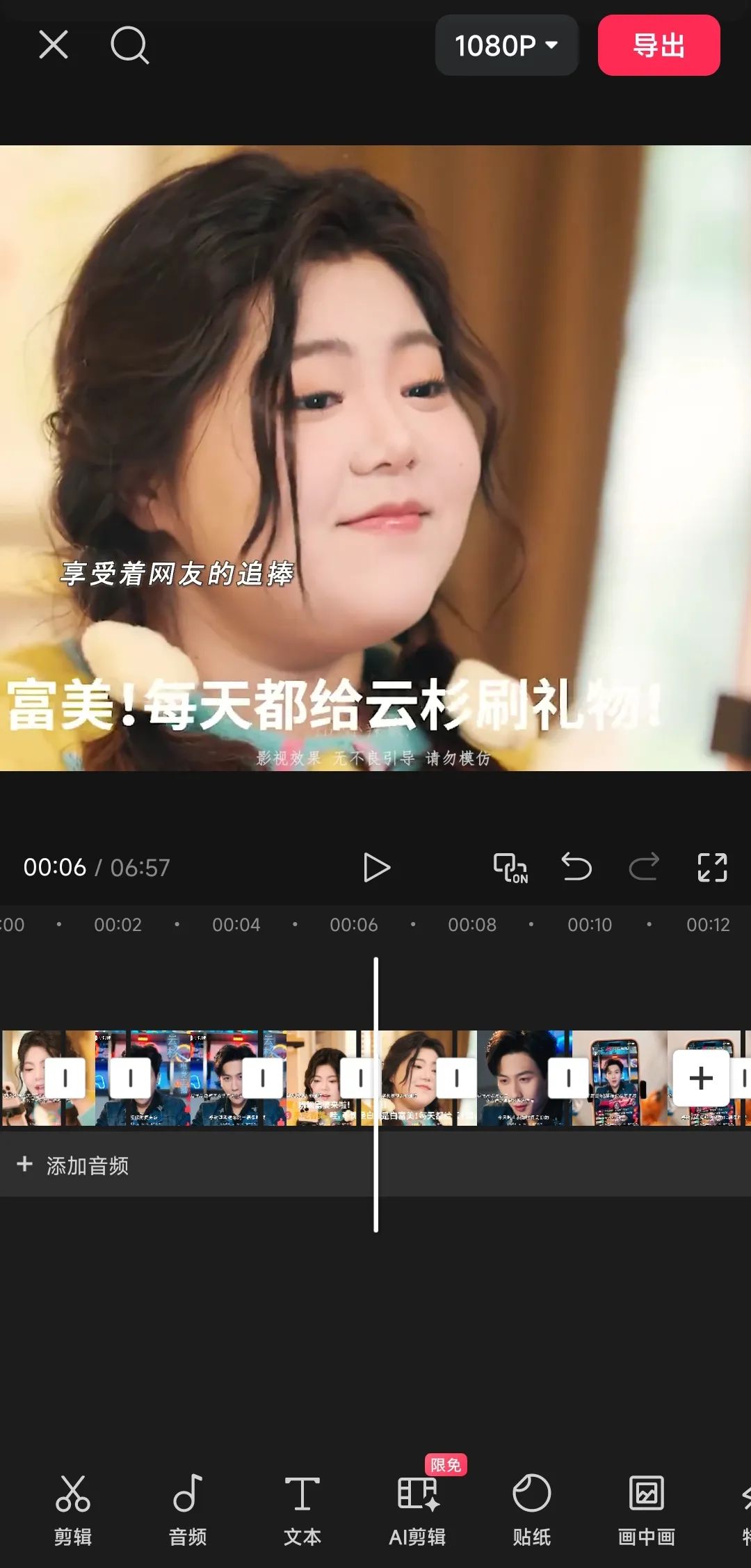Image resolution: width=751 pixels, height=1568 pixels.
Task: Add a new clip with the plus button
Action: point(701,1078)
